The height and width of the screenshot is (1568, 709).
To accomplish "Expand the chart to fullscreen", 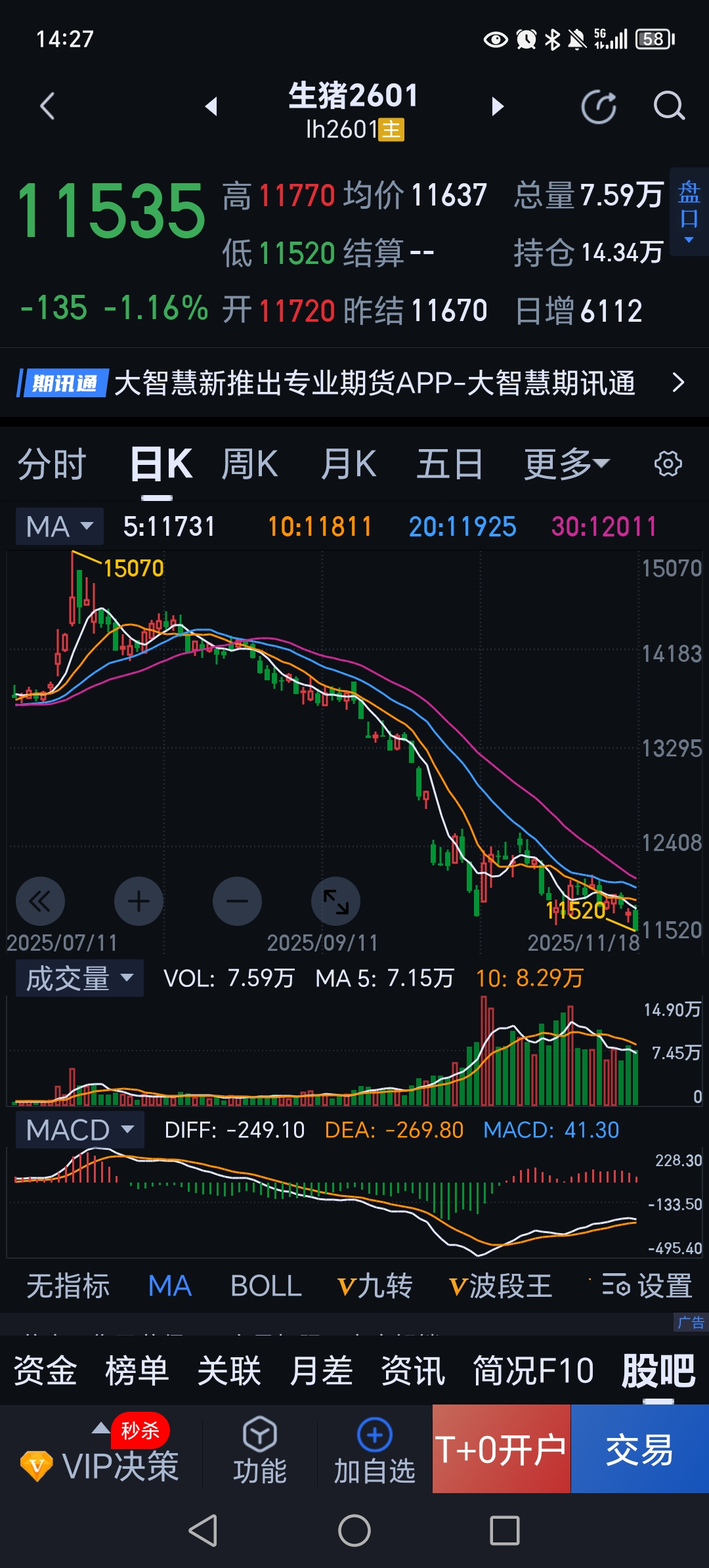I will click(335, 901).
